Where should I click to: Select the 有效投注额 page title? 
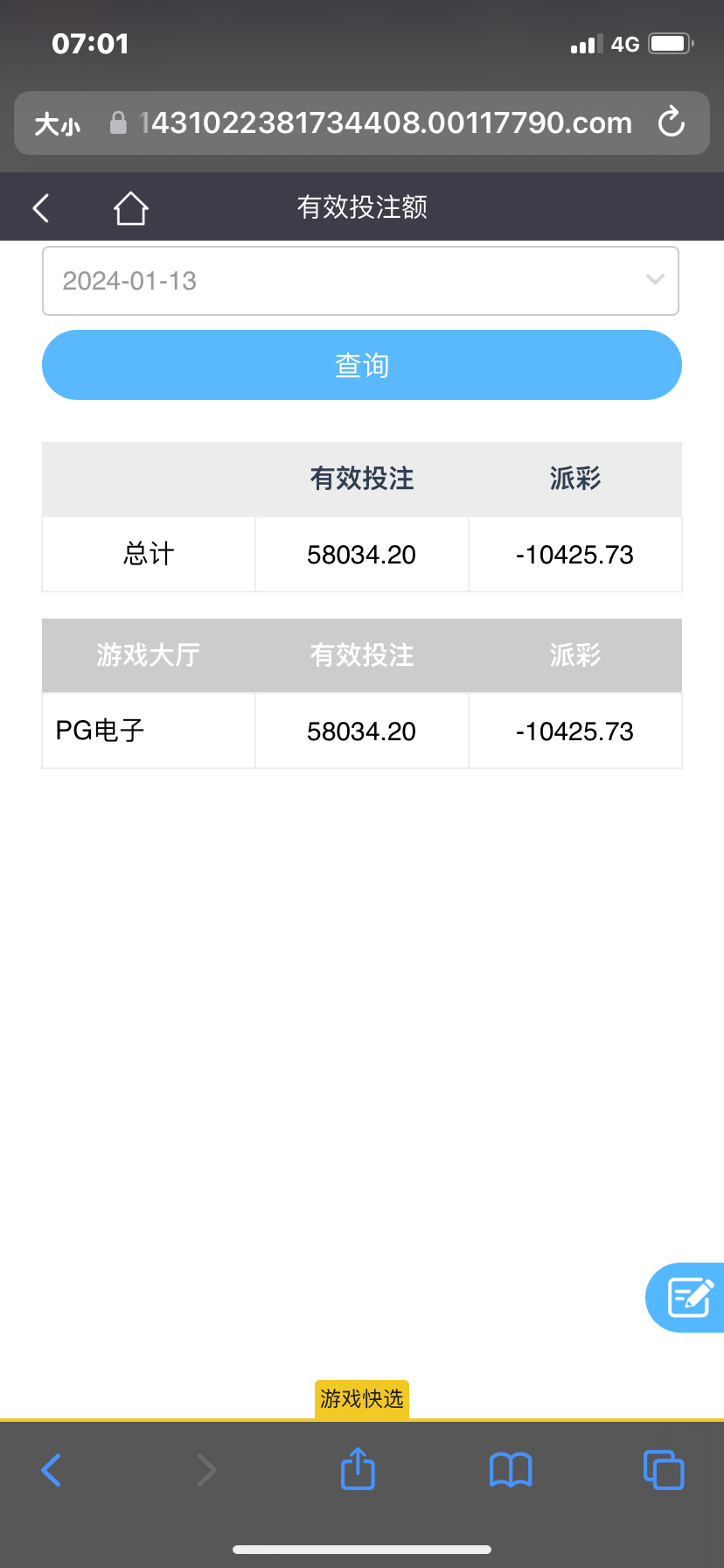pos(361,207)
